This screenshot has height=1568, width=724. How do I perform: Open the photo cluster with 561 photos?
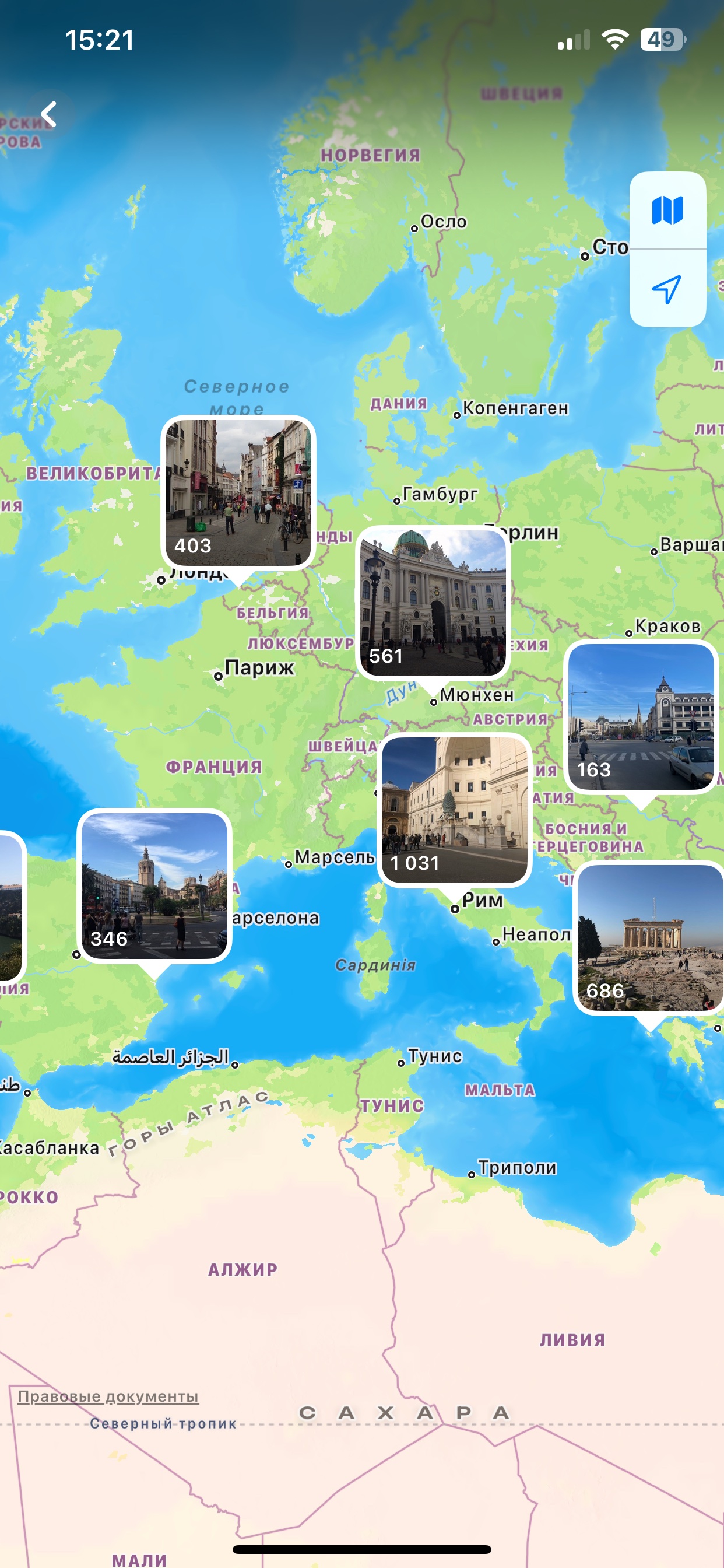[433, 602]
